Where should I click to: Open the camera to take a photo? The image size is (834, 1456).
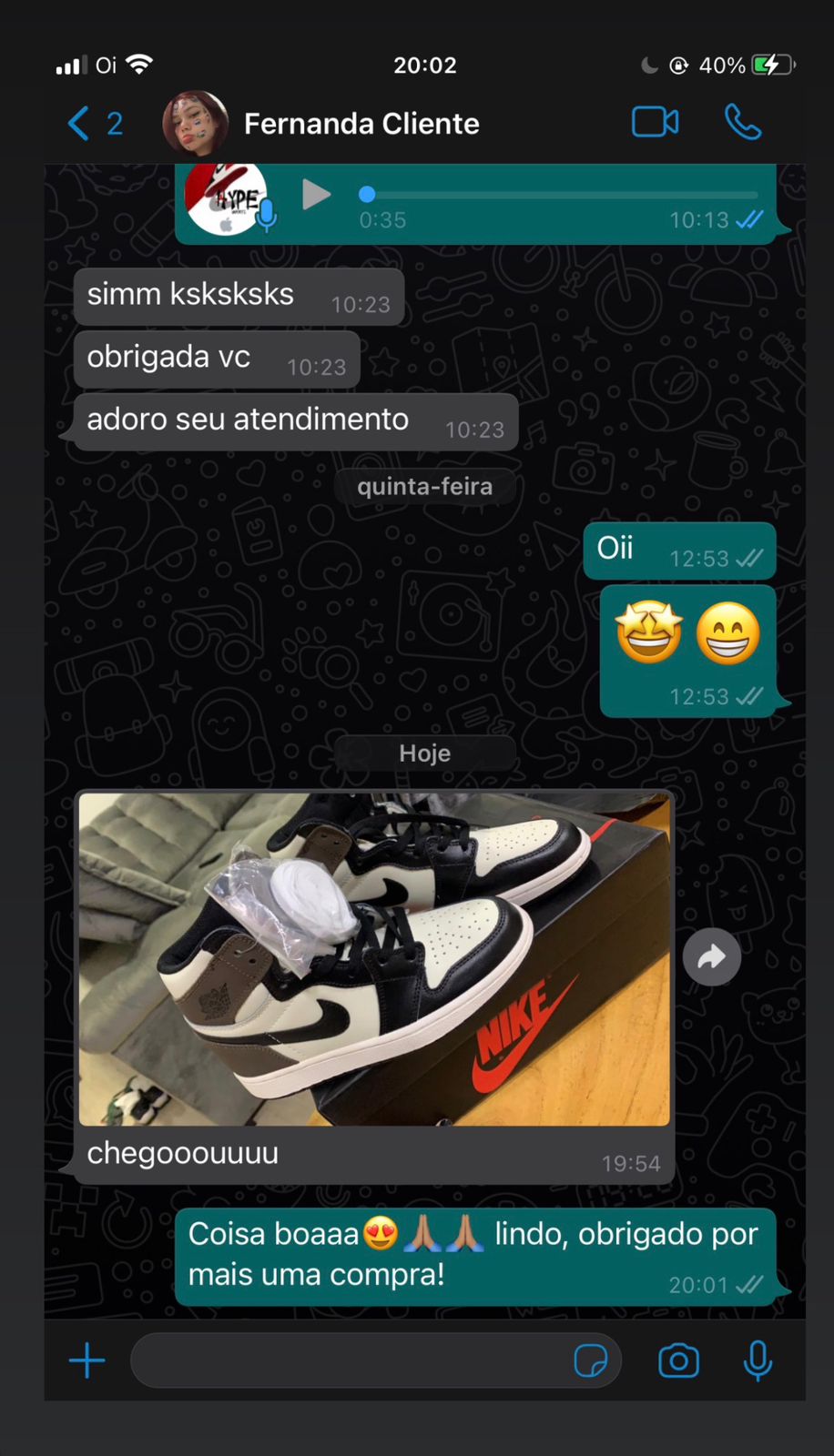(678, 1360)
